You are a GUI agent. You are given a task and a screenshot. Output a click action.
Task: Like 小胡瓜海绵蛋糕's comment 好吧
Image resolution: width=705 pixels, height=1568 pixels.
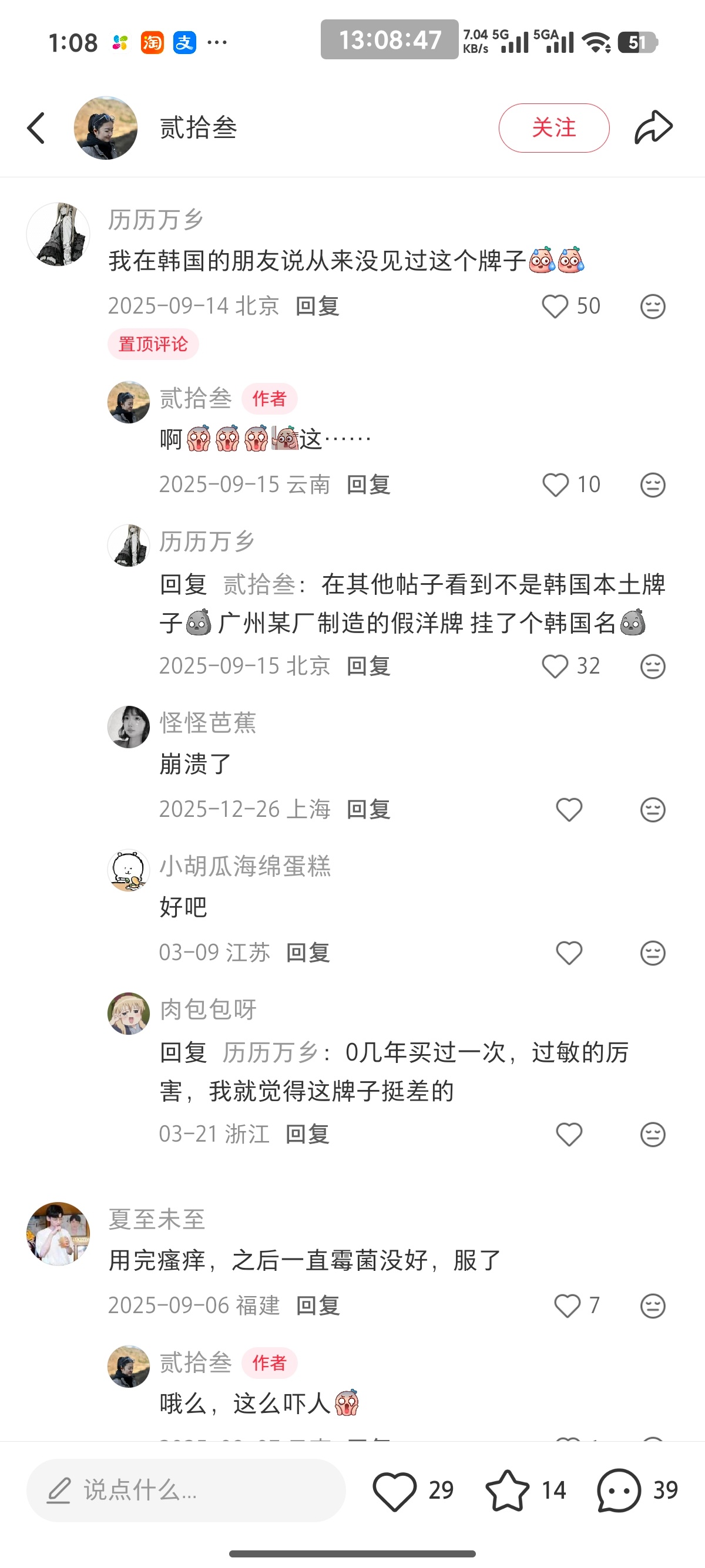(569, 953)
